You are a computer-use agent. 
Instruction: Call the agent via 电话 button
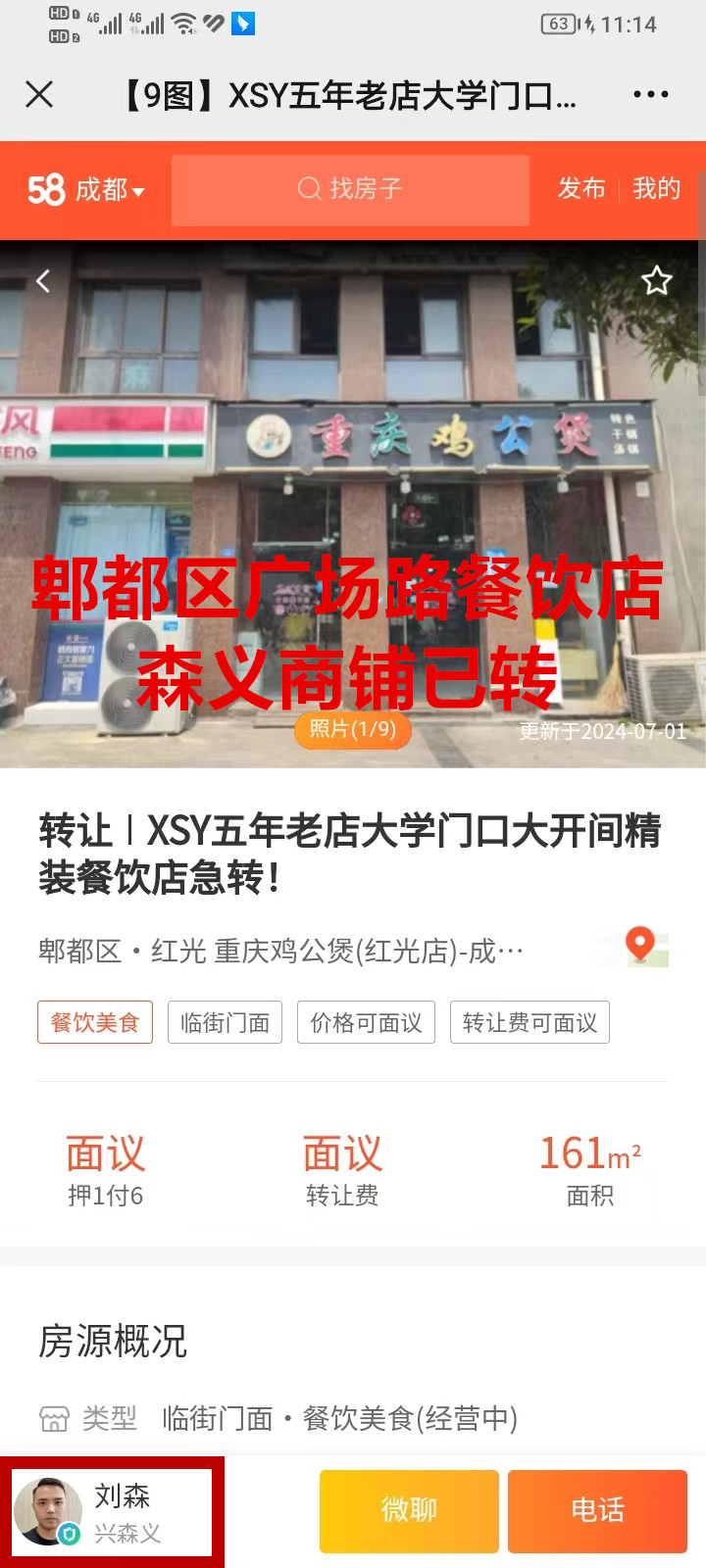coord(597,1510)
